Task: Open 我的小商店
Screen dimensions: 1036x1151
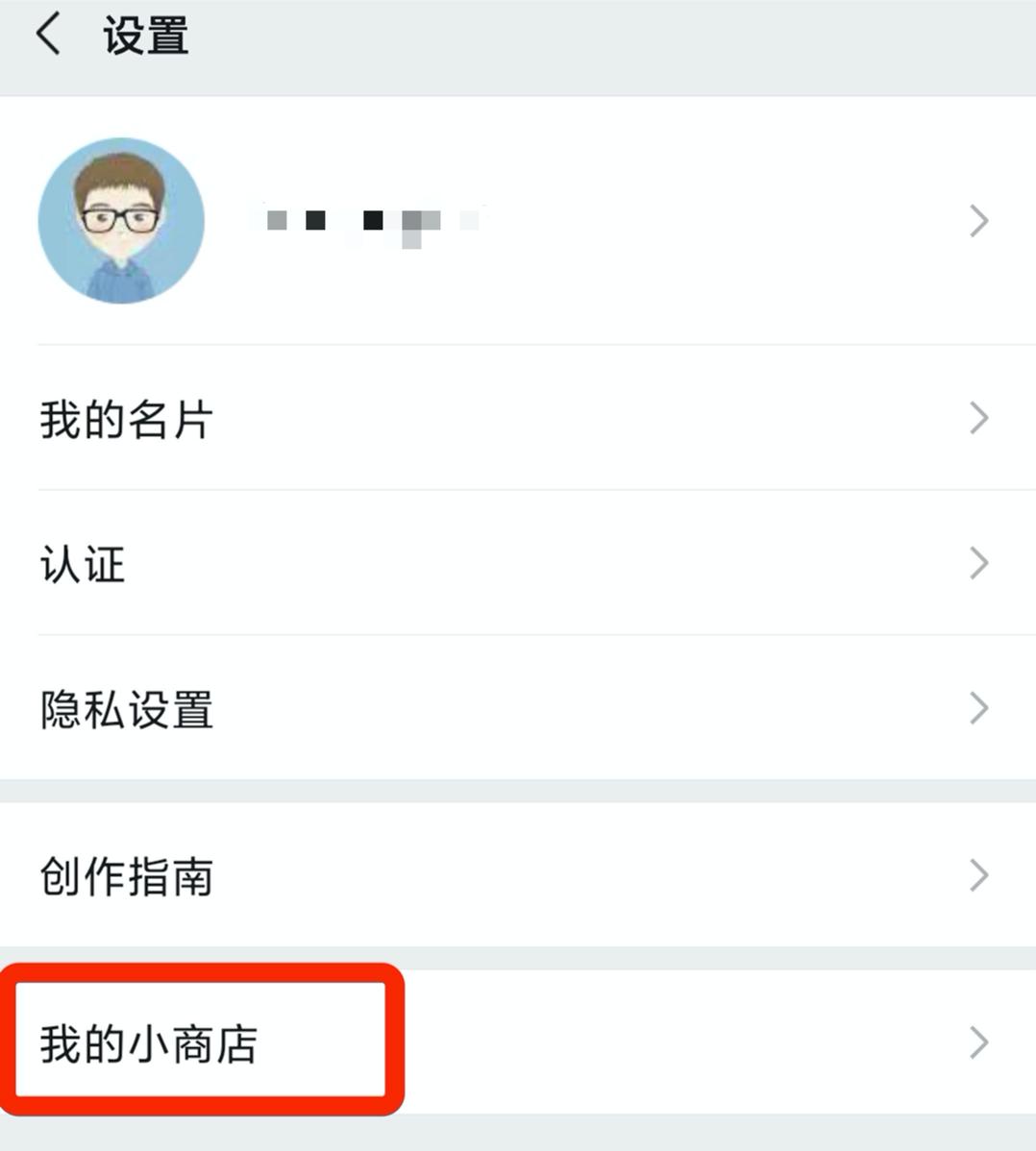Action: click(517, 1042)
